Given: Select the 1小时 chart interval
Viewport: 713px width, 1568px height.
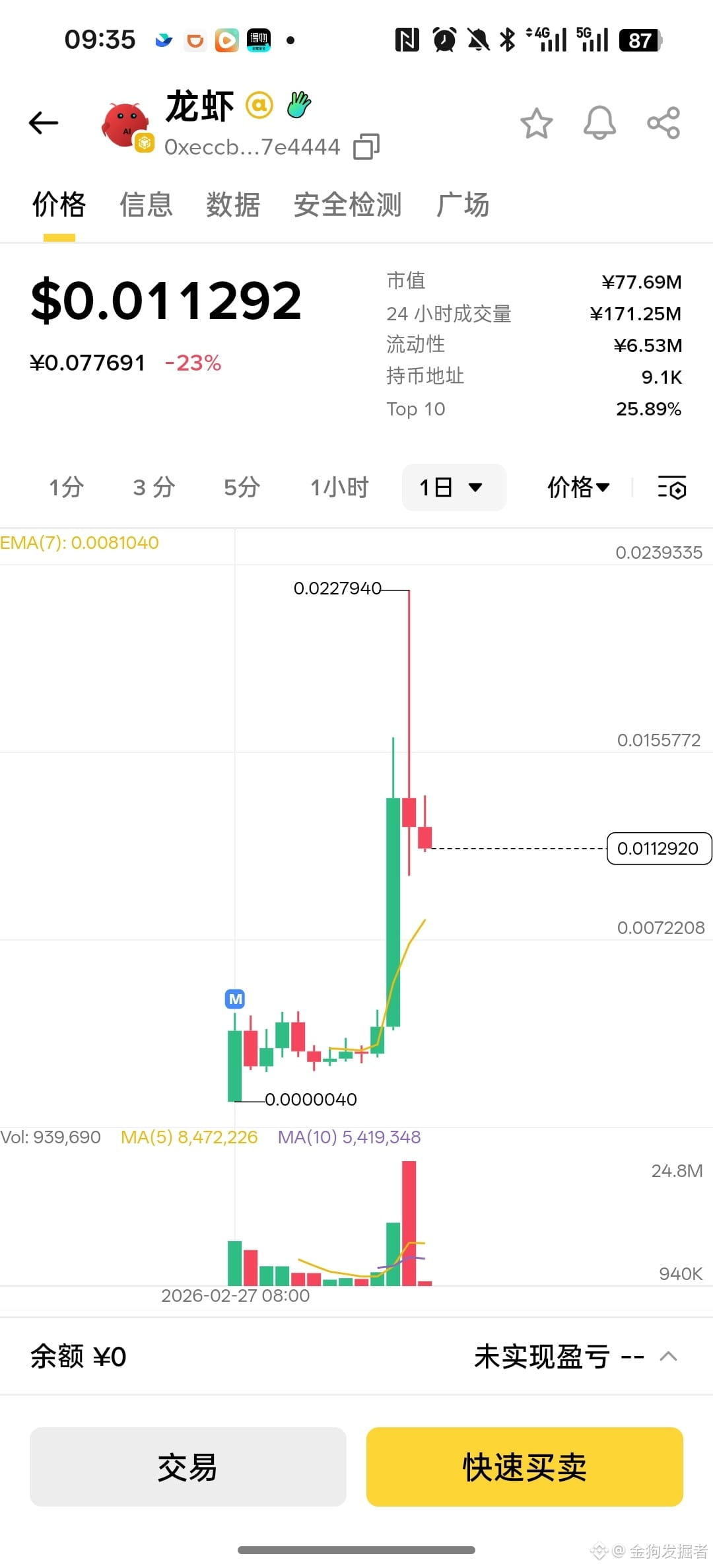Looking at the screenshot, I should (x=339, y=487).
